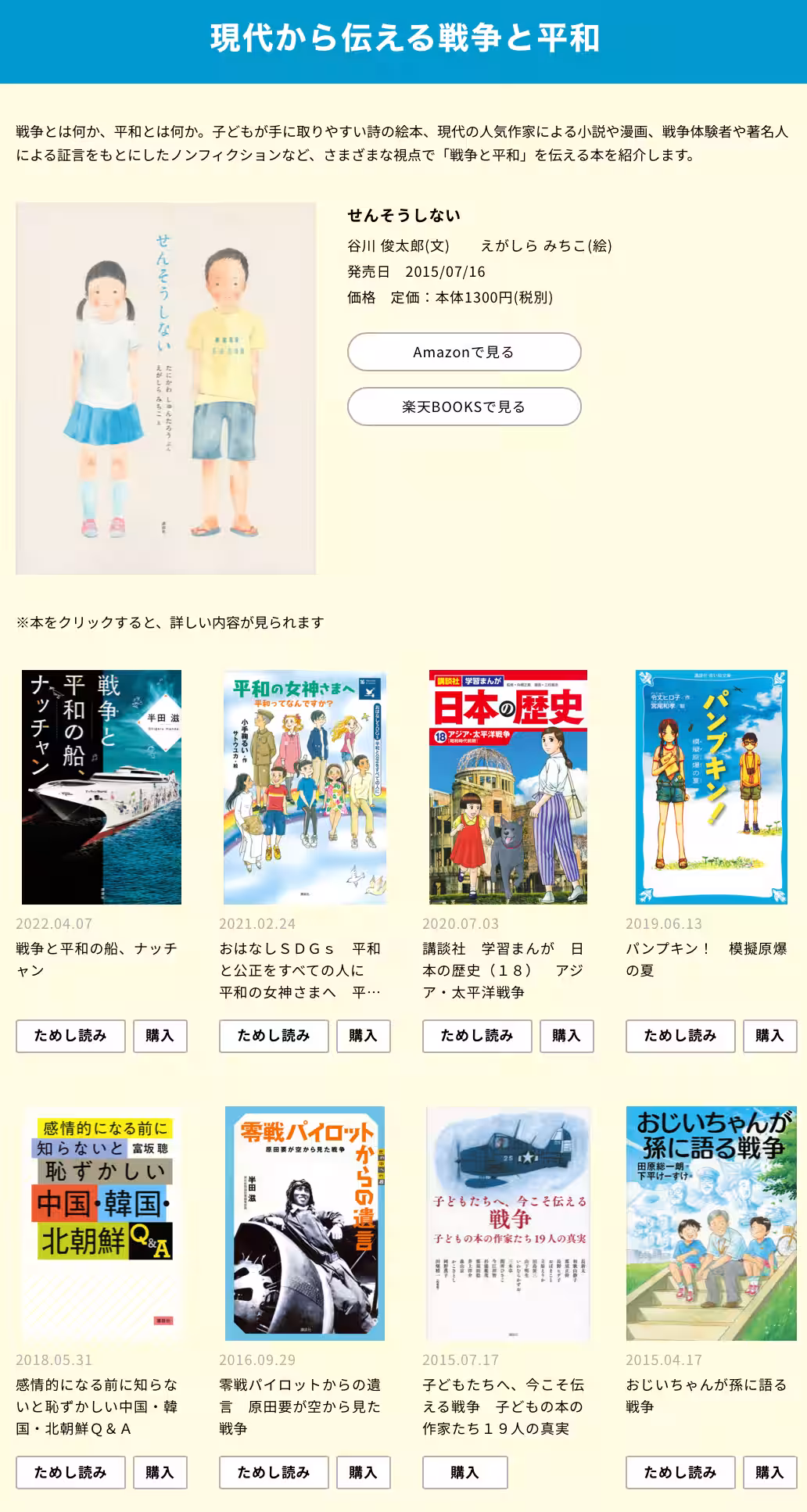Viewport: 807px width, 1512px height.
Task: Click 購入 for パンプキン！ 模擬原爆の夏
Action: click(x=770, y=1036)
